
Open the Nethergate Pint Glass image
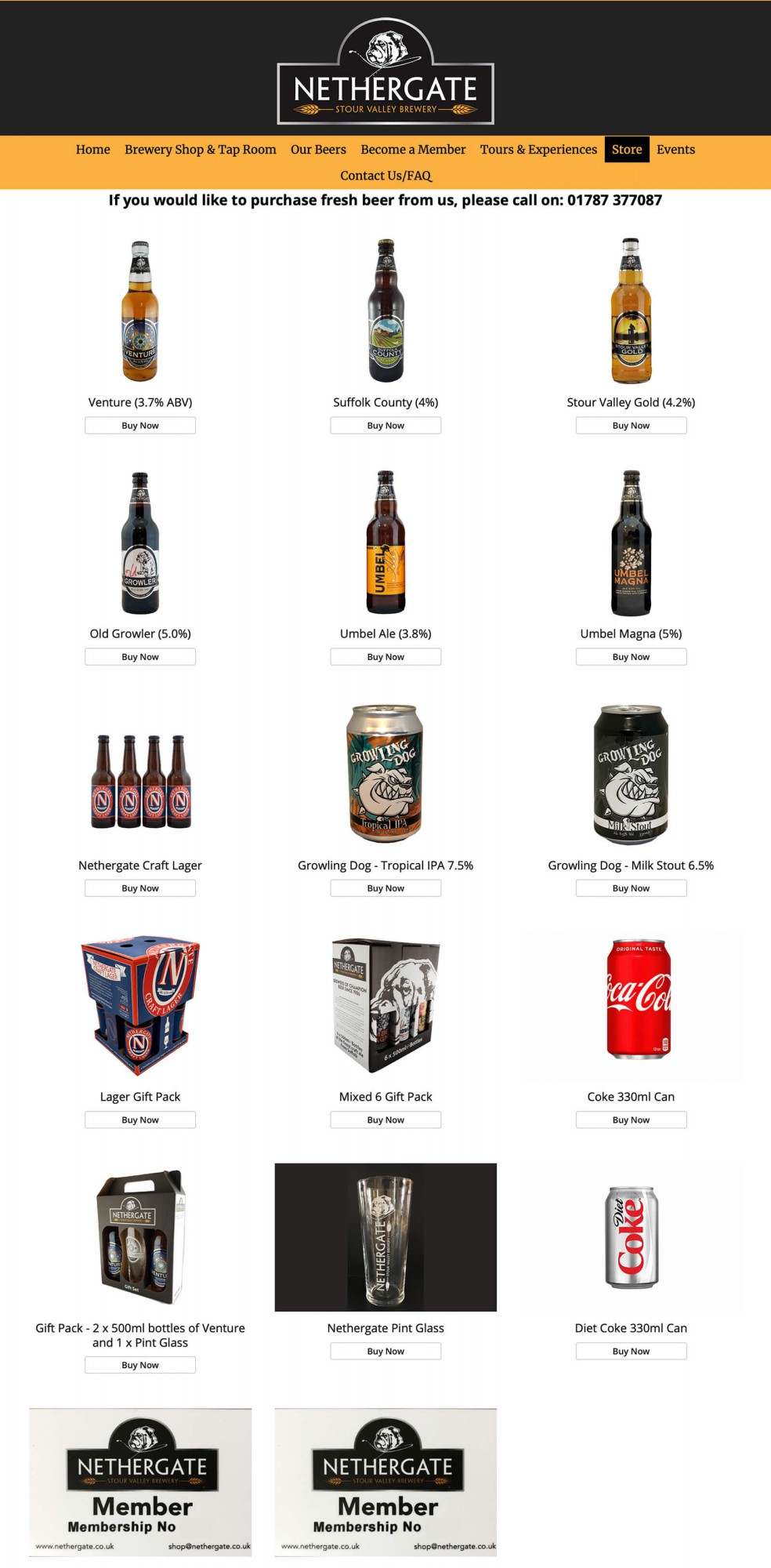[x=385, y=1237]
